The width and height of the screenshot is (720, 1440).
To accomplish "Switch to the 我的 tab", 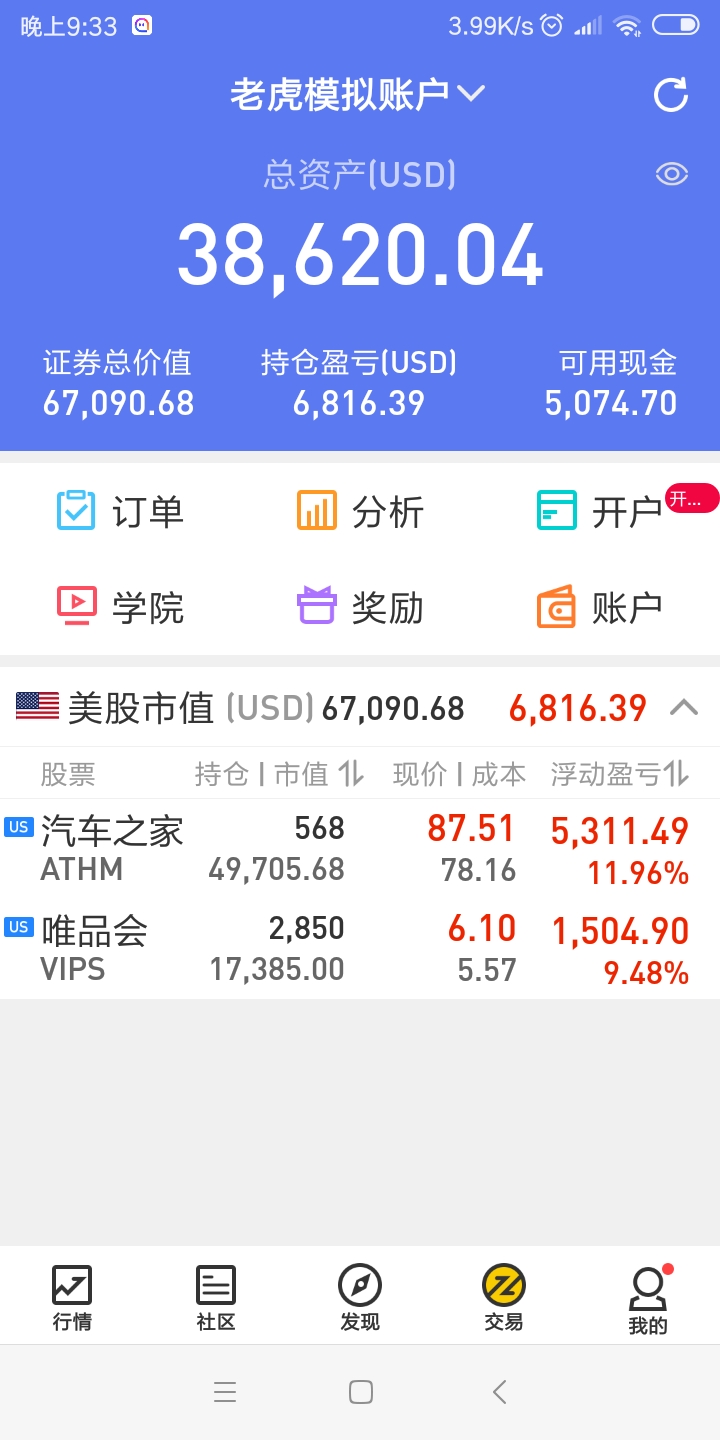I will point(648,1299).
